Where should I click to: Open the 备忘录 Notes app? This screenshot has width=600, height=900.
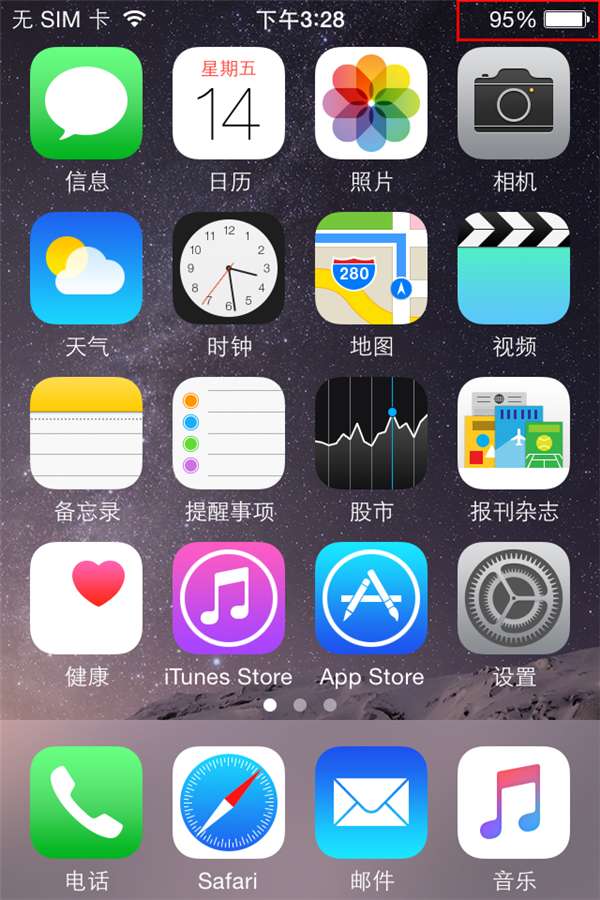(x=87, y=433)
